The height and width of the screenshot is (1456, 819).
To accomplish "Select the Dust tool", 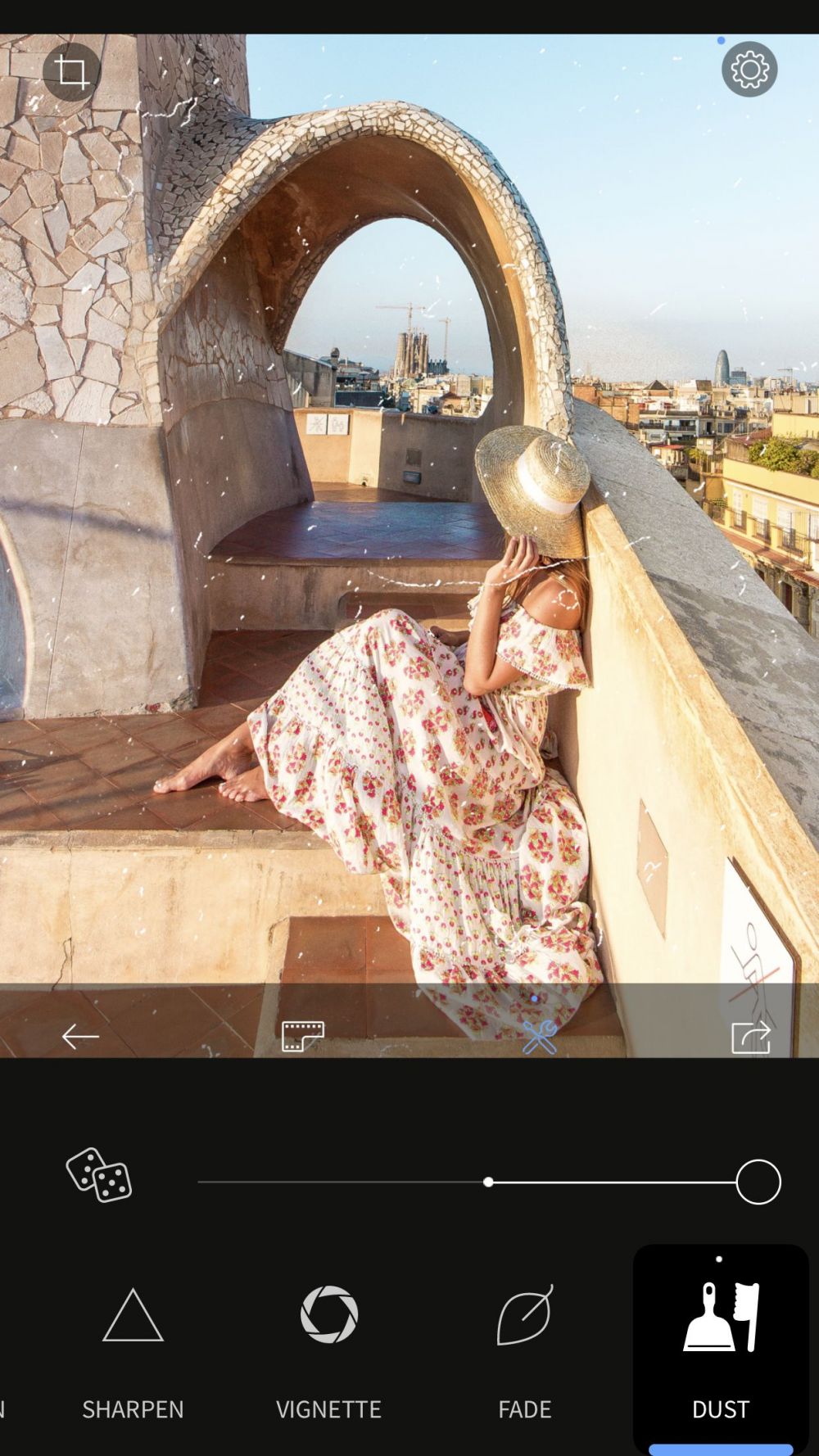I will tap(720, 1347).
